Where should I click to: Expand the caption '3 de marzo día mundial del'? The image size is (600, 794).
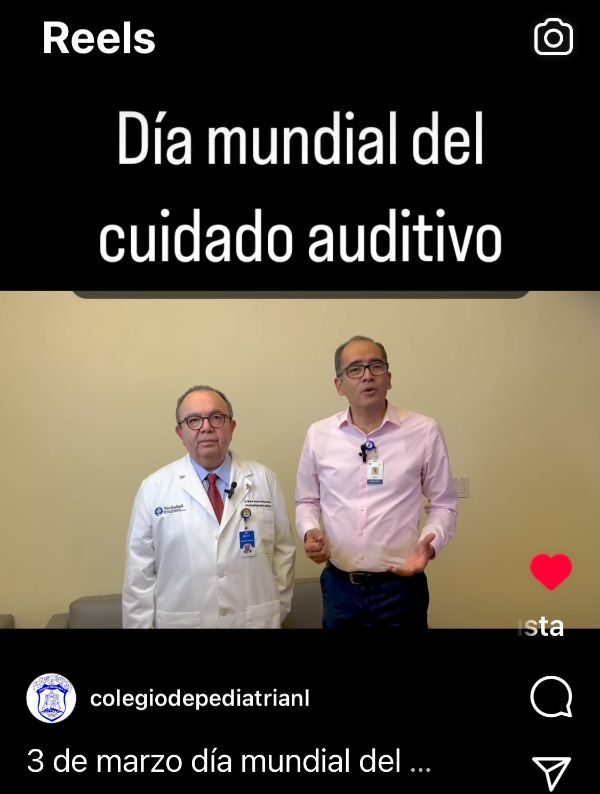tap(228, 763)
